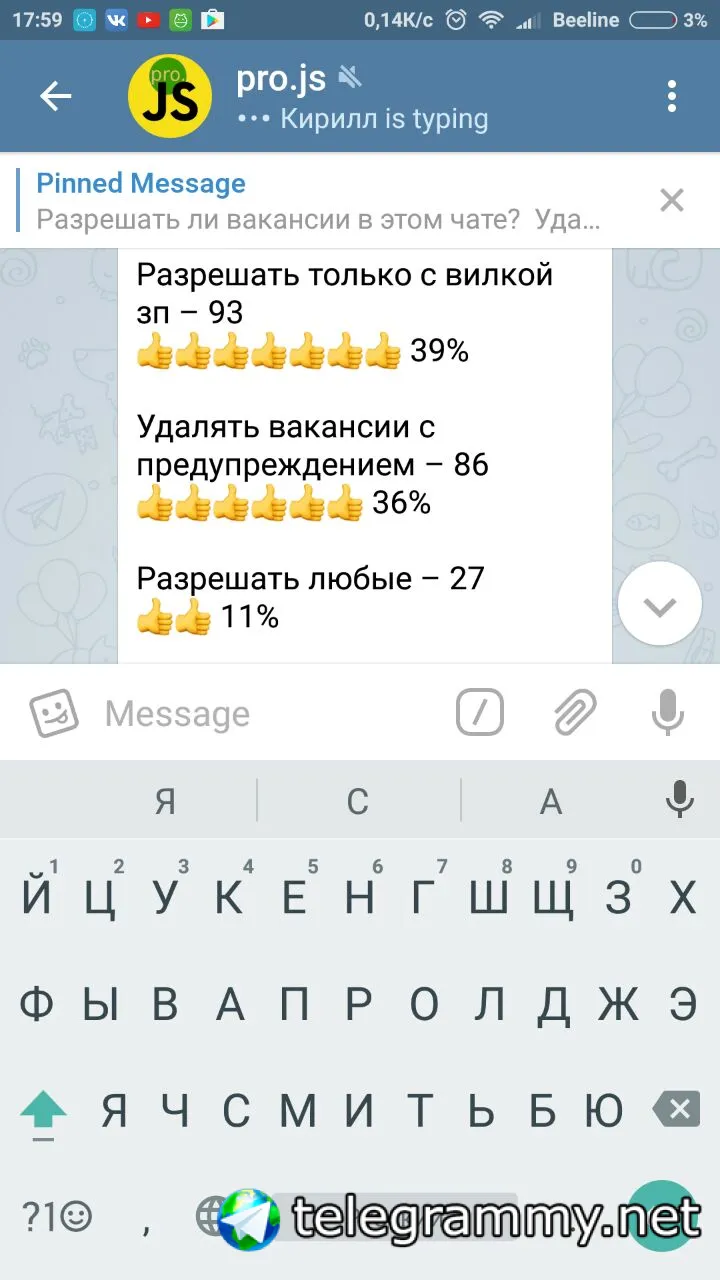
Task: Open the bot commands slash button
Action: 480,713
